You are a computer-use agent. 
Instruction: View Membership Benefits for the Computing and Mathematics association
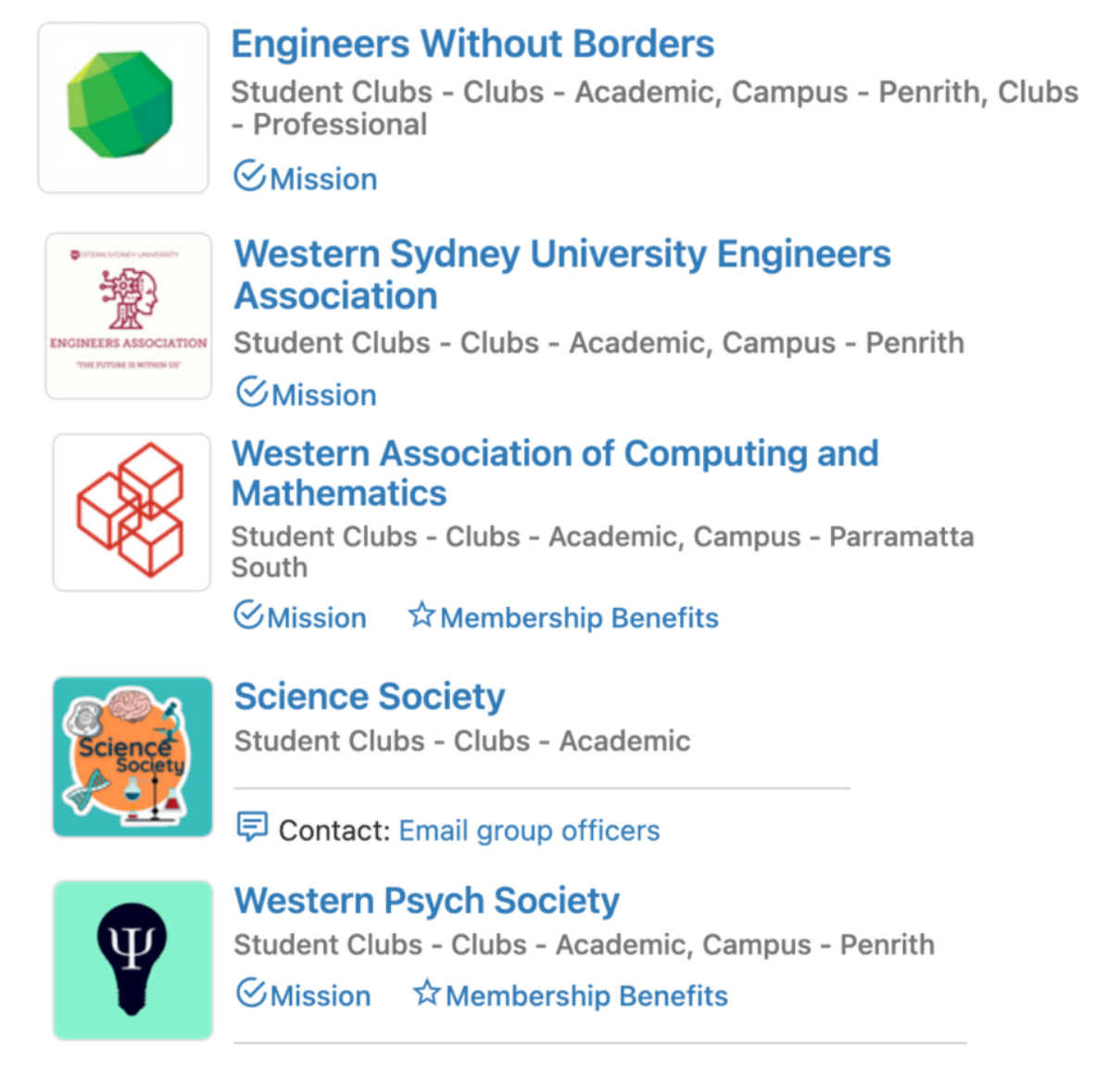click(563, 617)
